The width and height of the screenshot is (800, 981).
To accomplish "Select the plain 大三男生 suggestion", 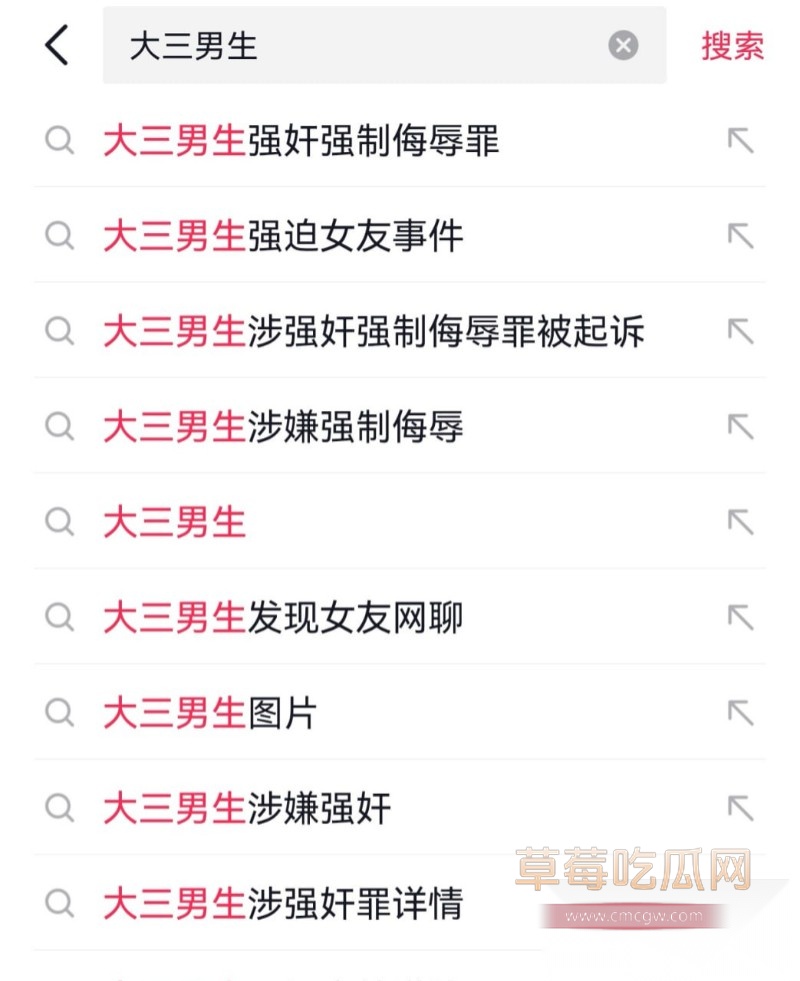I will [173, 522].
